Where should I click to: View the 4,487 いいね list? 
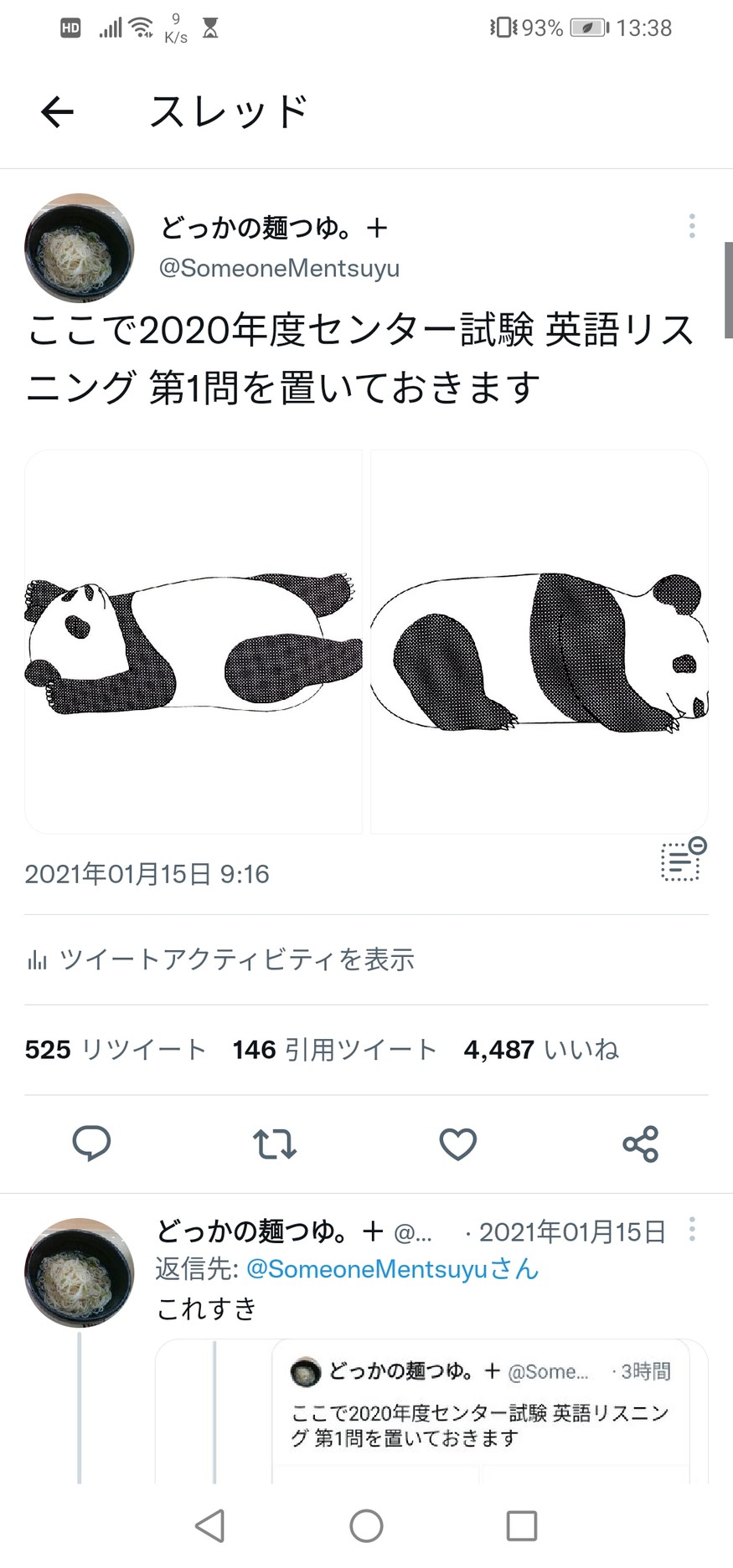coord(541,1049)
